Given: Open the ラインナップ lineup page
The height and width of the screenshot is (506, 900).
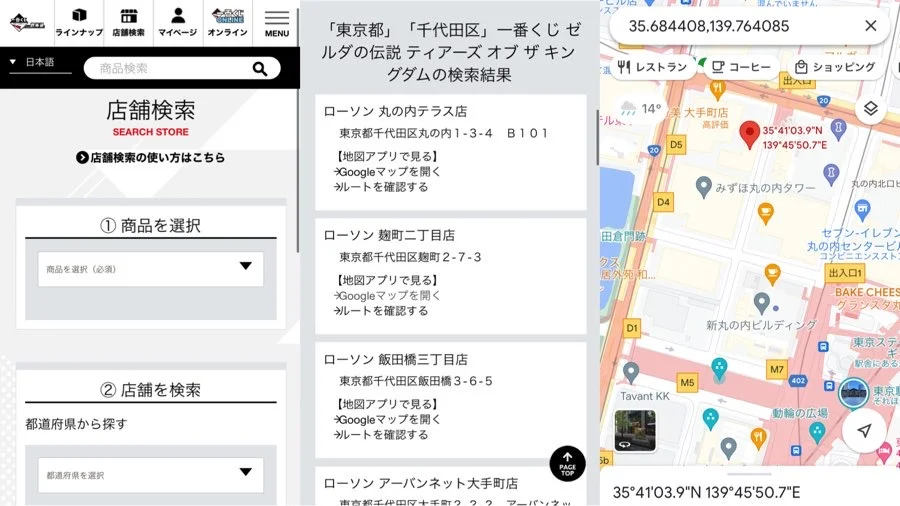Looking at the screenshot, I should 79,22.
